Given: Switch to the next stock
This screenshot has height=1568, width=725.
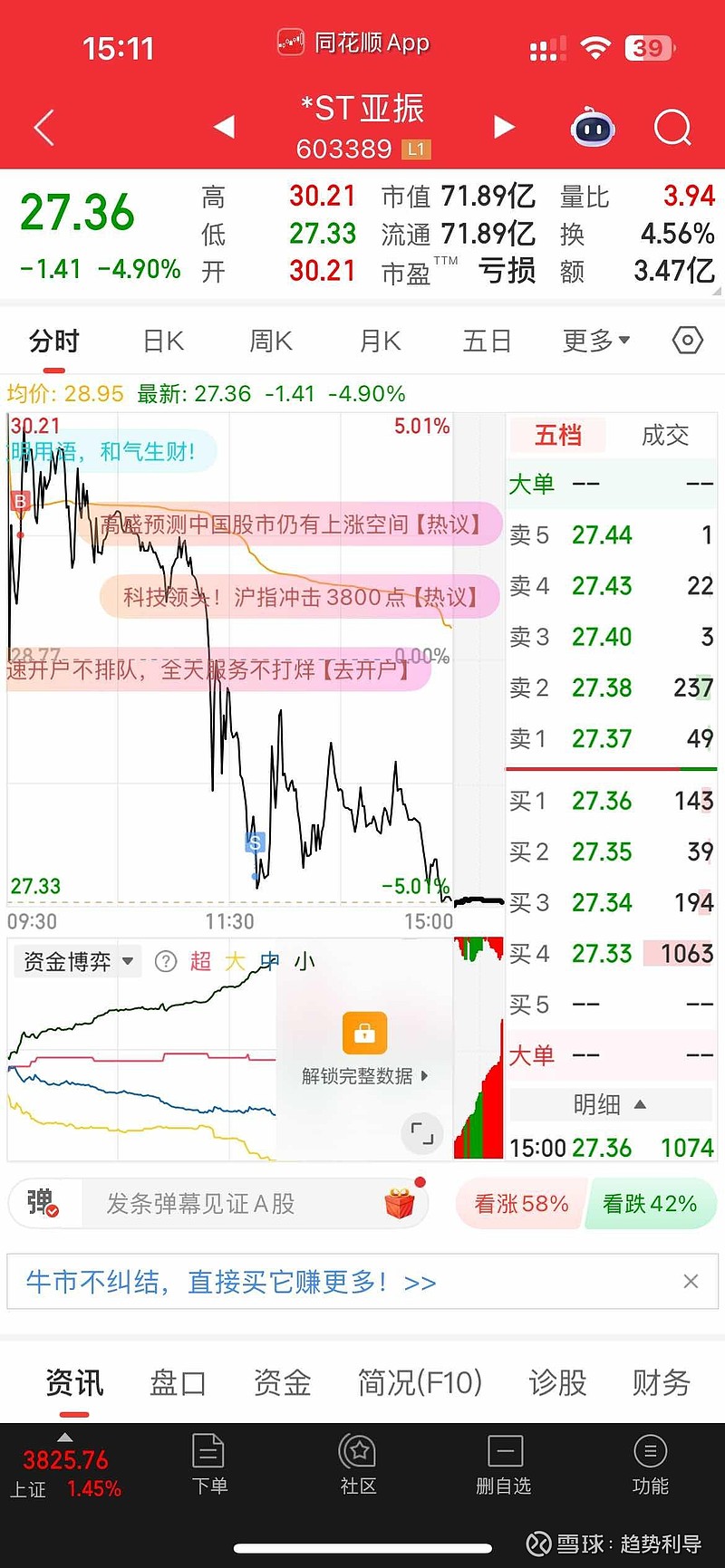Looking at the screenshot, I should click(504, 127).
